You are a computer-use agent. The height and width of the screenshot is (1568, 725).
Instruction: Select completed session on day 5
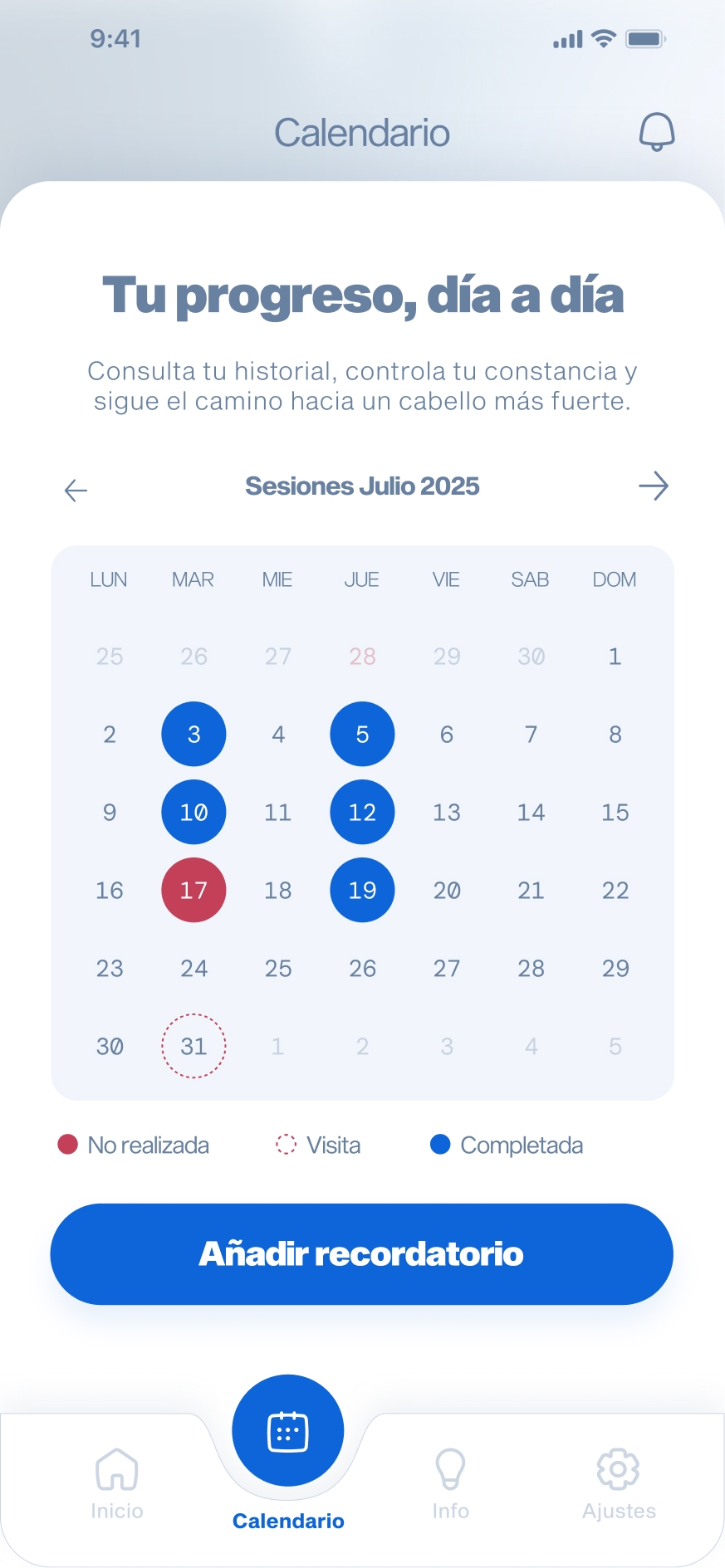[x=362, y=734]
